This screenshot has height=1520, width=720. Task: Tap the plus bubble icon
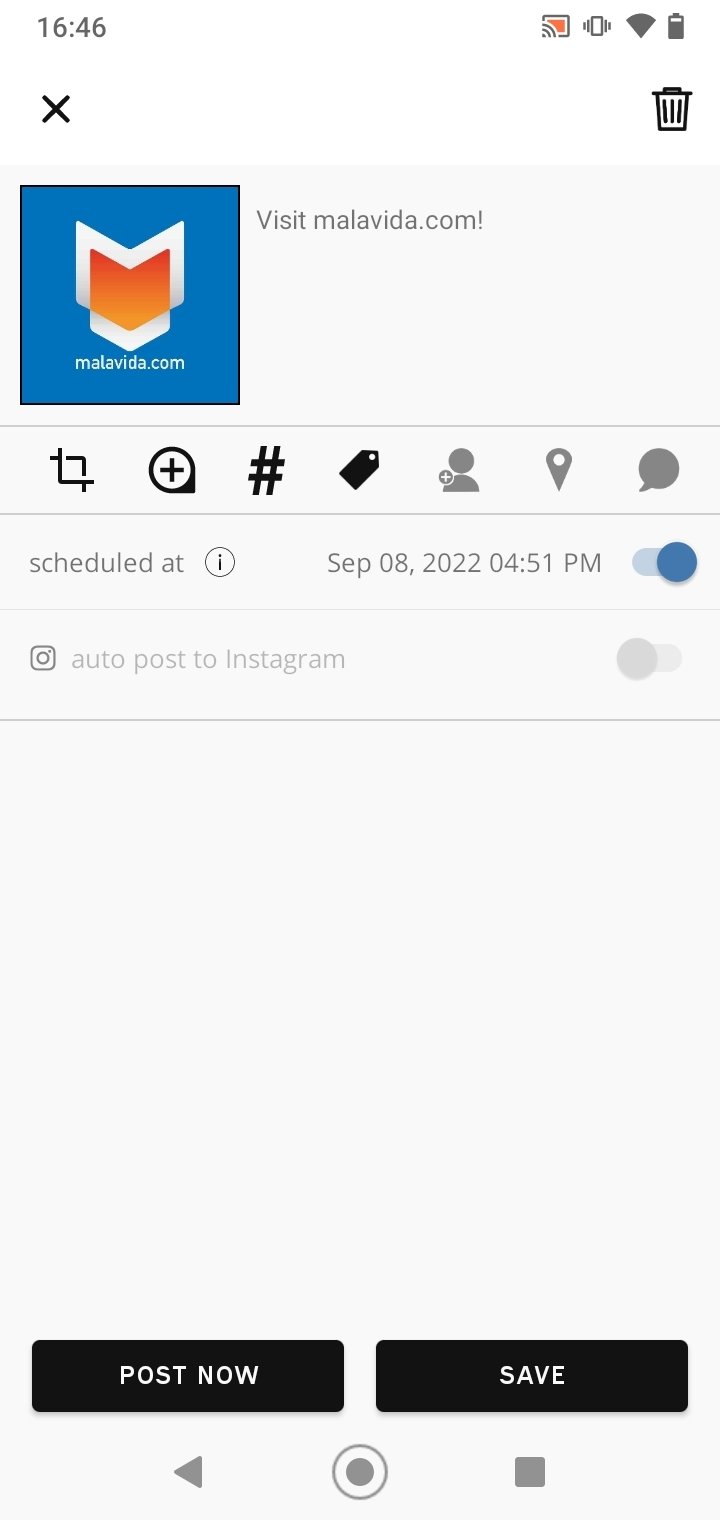coord(172,469)
